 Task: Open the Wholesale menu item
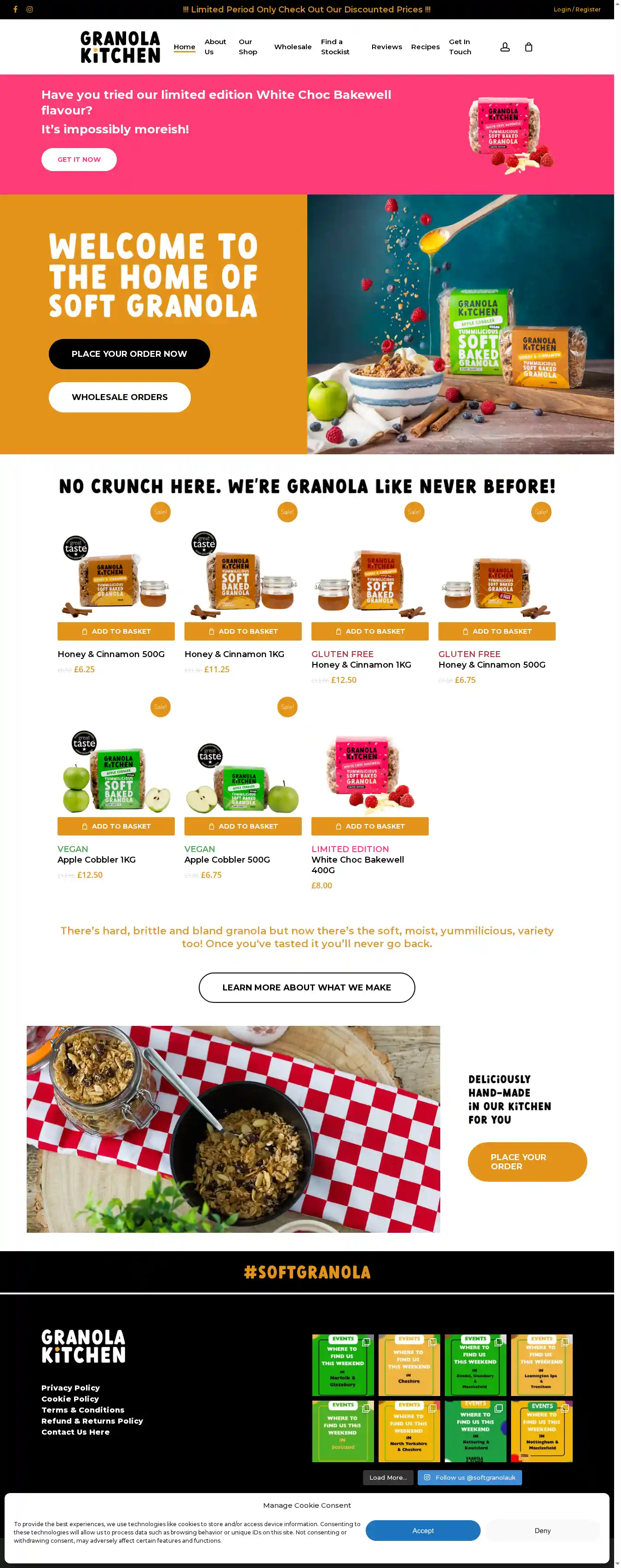click(292, 47)
